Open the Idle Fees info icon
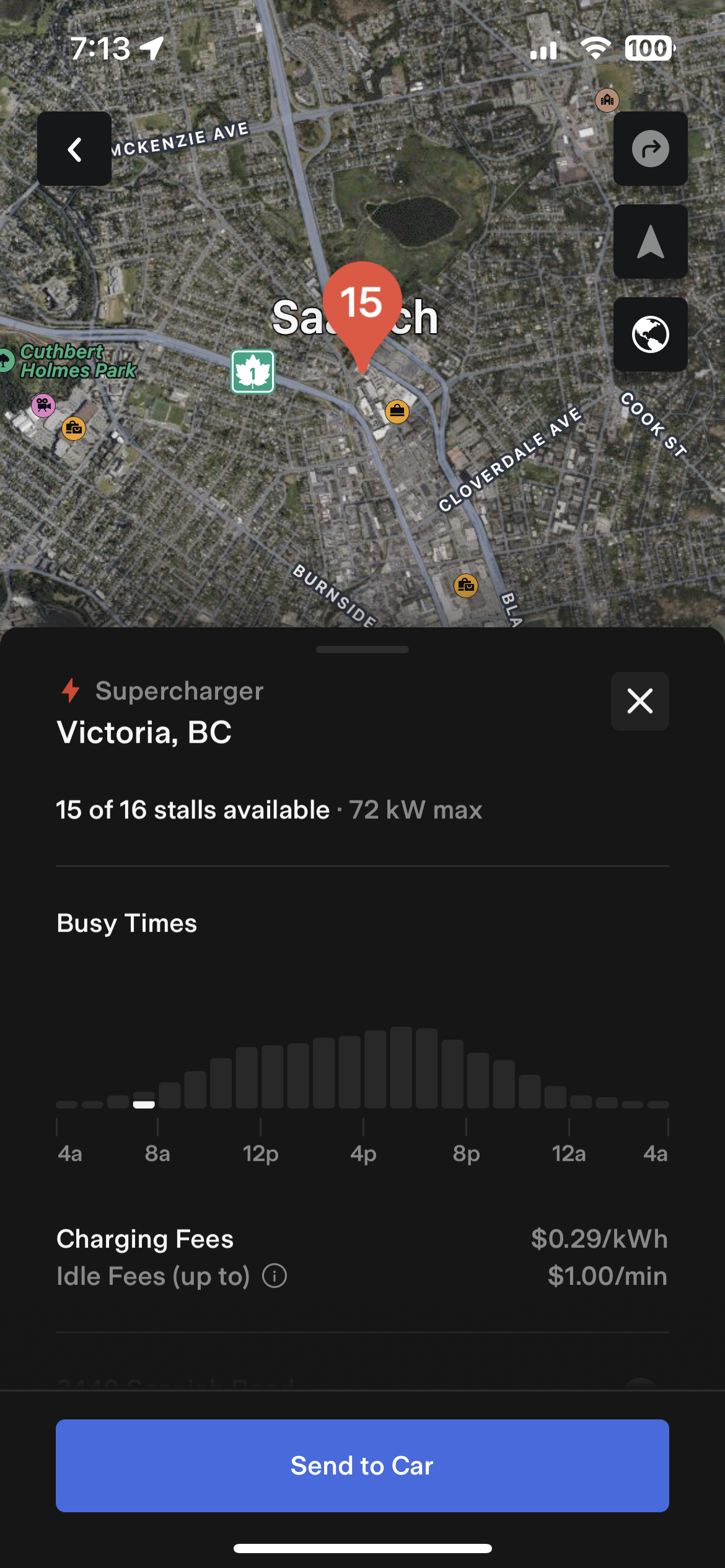 [x=275, y=1276]
